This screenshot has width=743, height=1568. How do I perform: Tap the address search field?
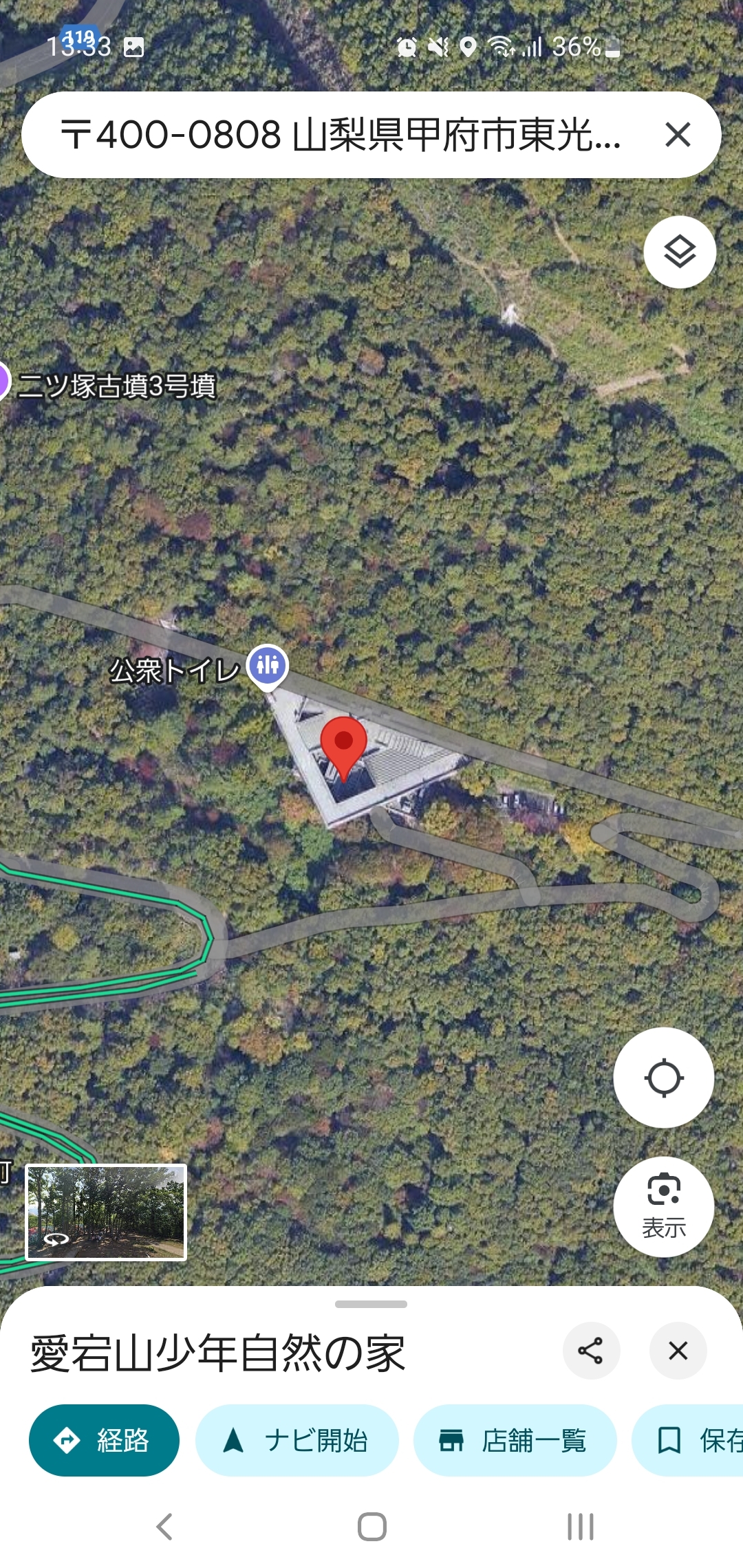click(341, 135)
